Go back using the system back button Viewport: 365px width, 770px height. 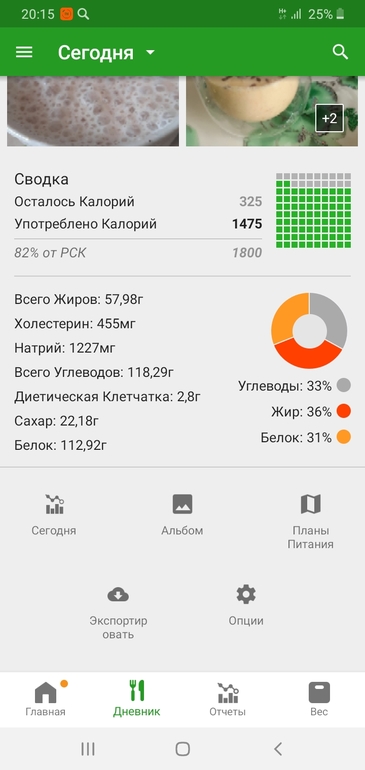278,749
